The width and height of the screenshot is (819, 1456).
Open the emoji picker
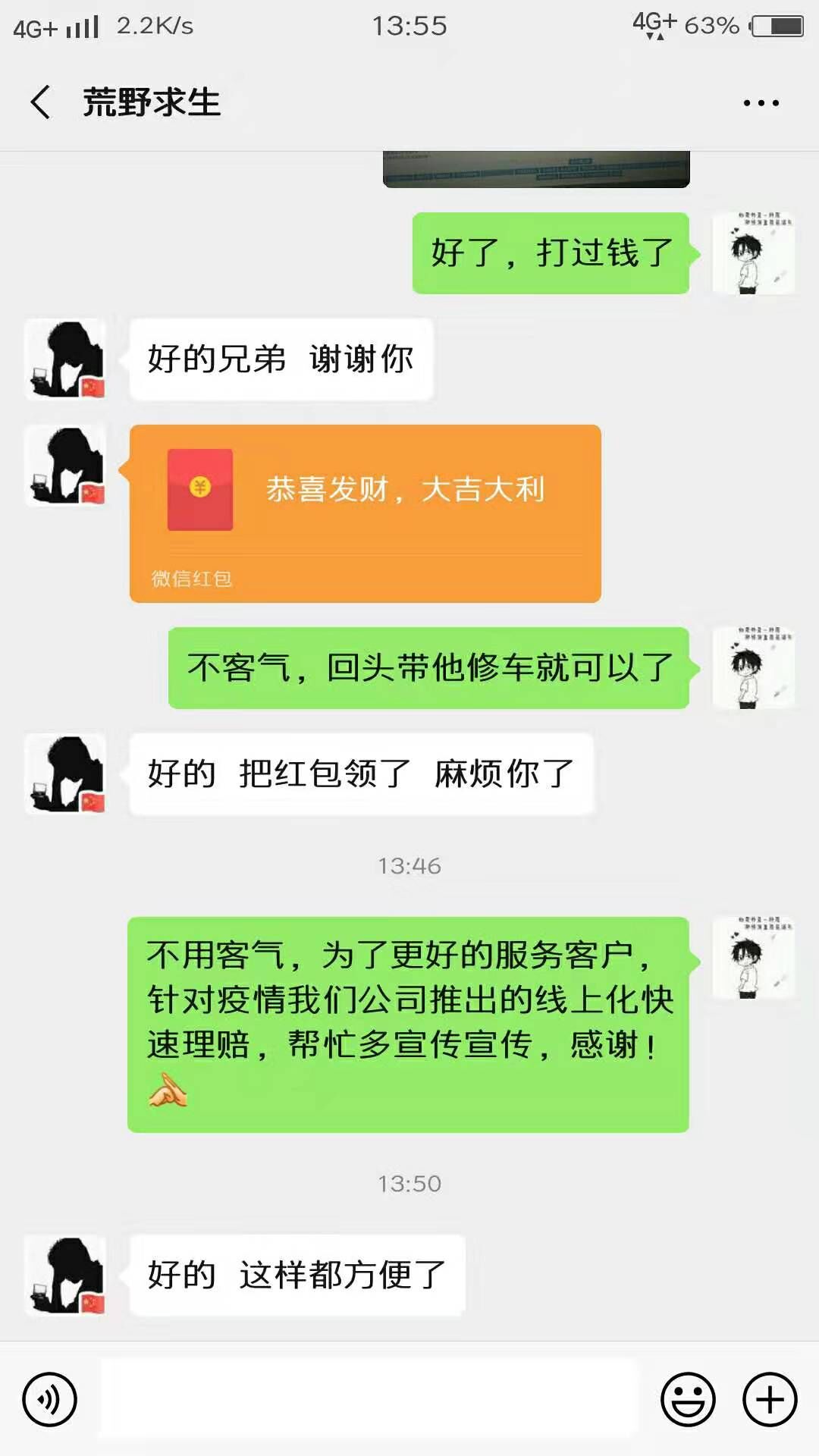pos(688,1399)
